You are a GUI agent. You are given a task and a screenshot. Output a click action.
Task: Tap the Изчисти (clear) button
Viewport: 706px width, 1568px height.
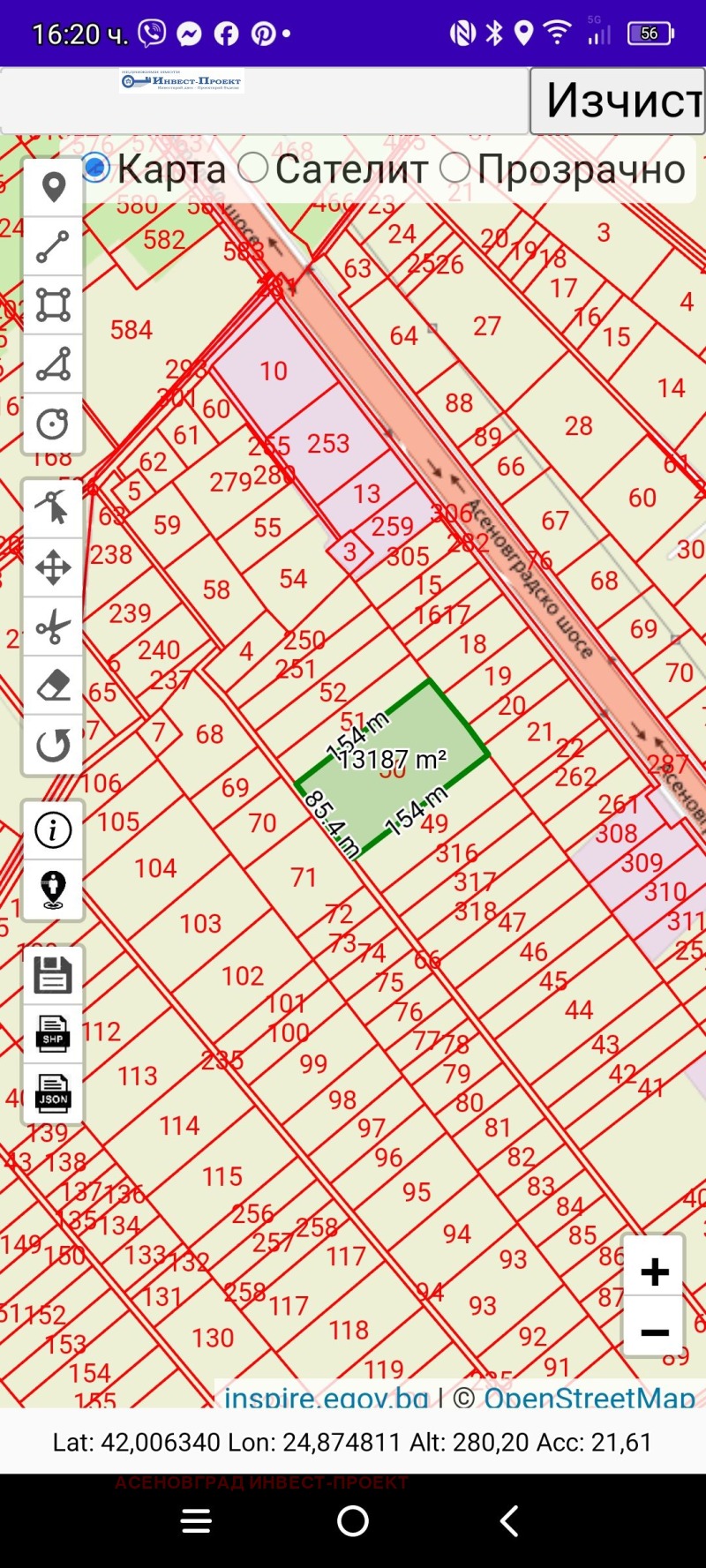pyautogui.click(x=618, y=101)
